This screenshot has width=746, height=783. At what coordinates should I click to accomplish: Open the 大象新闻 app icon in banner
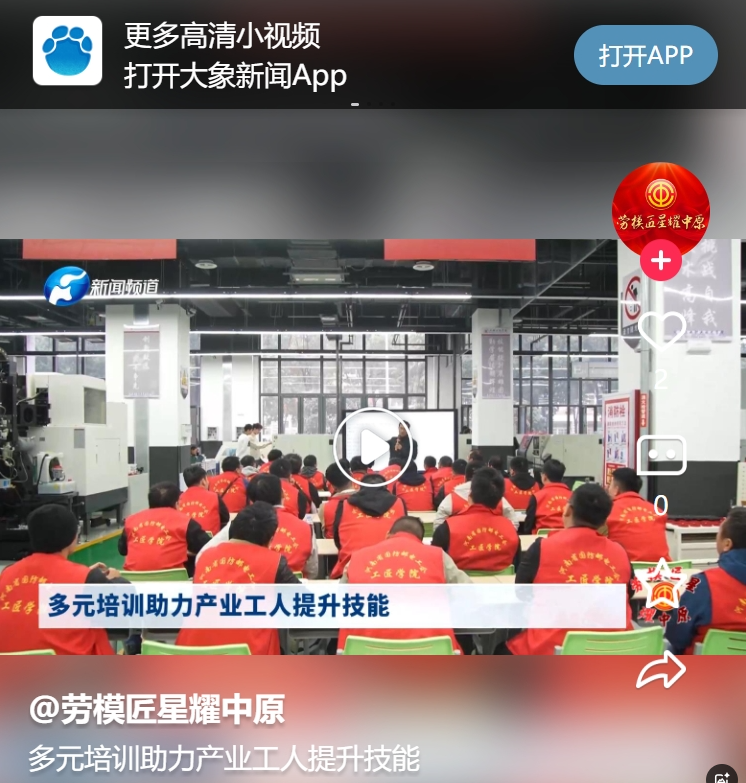click(67, 51)
